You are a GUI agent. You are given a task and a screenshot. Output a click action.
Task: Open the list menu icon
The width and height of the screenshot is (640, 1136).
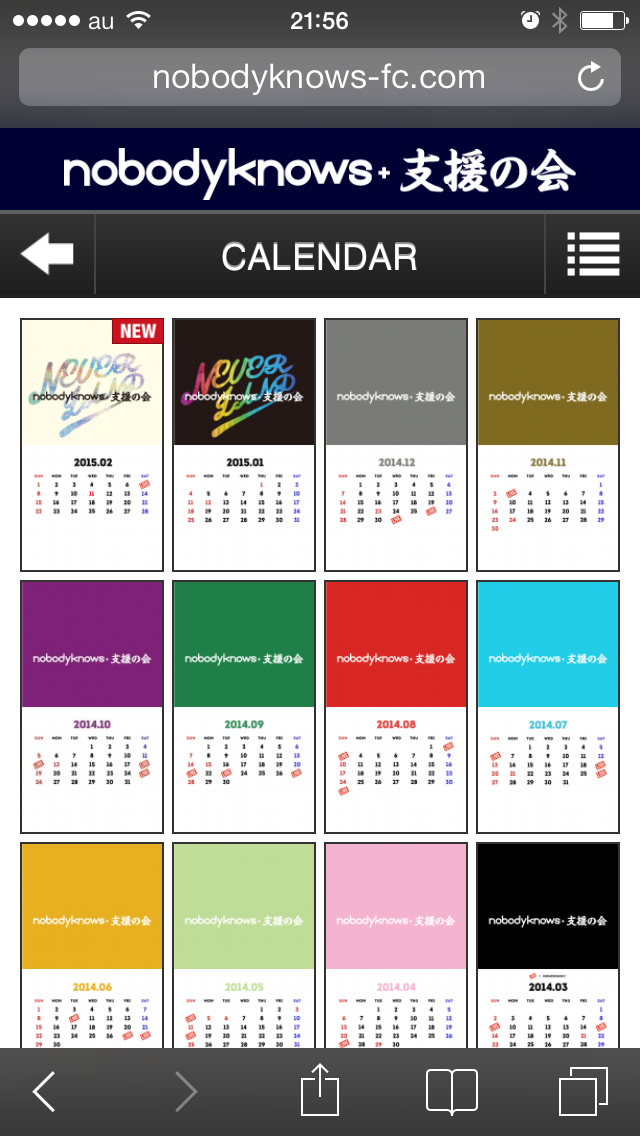593,254
